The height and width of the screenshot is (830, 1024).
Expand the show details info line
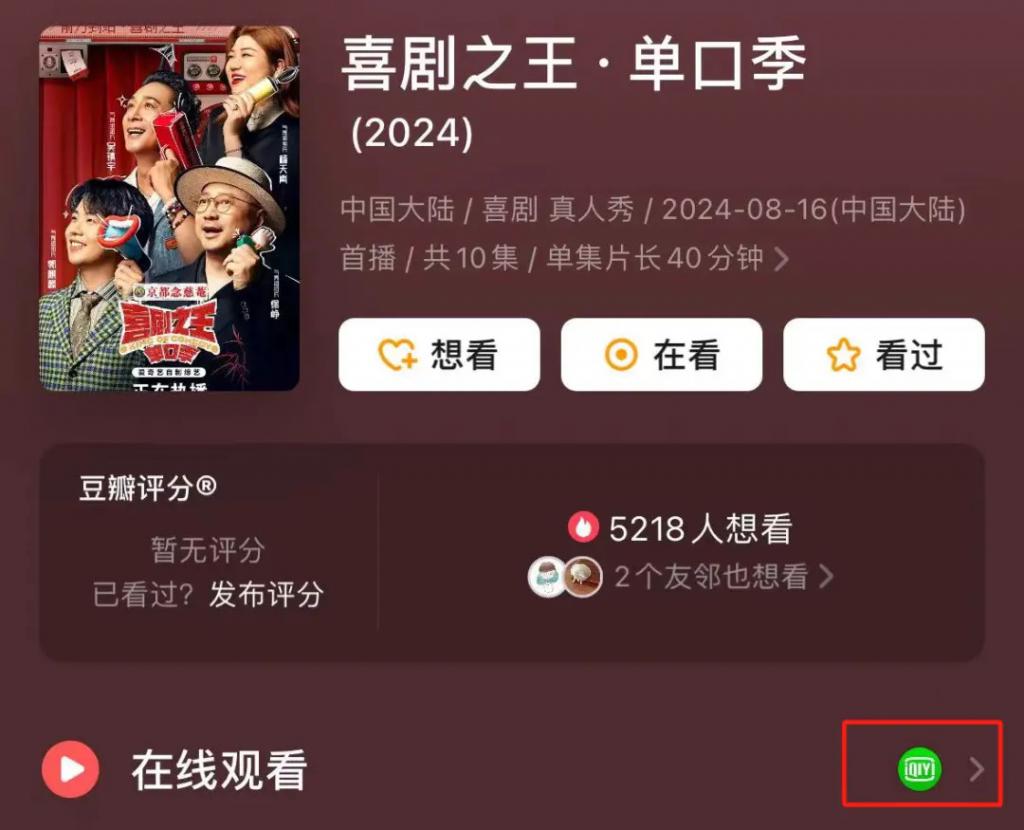coord(781,259)
